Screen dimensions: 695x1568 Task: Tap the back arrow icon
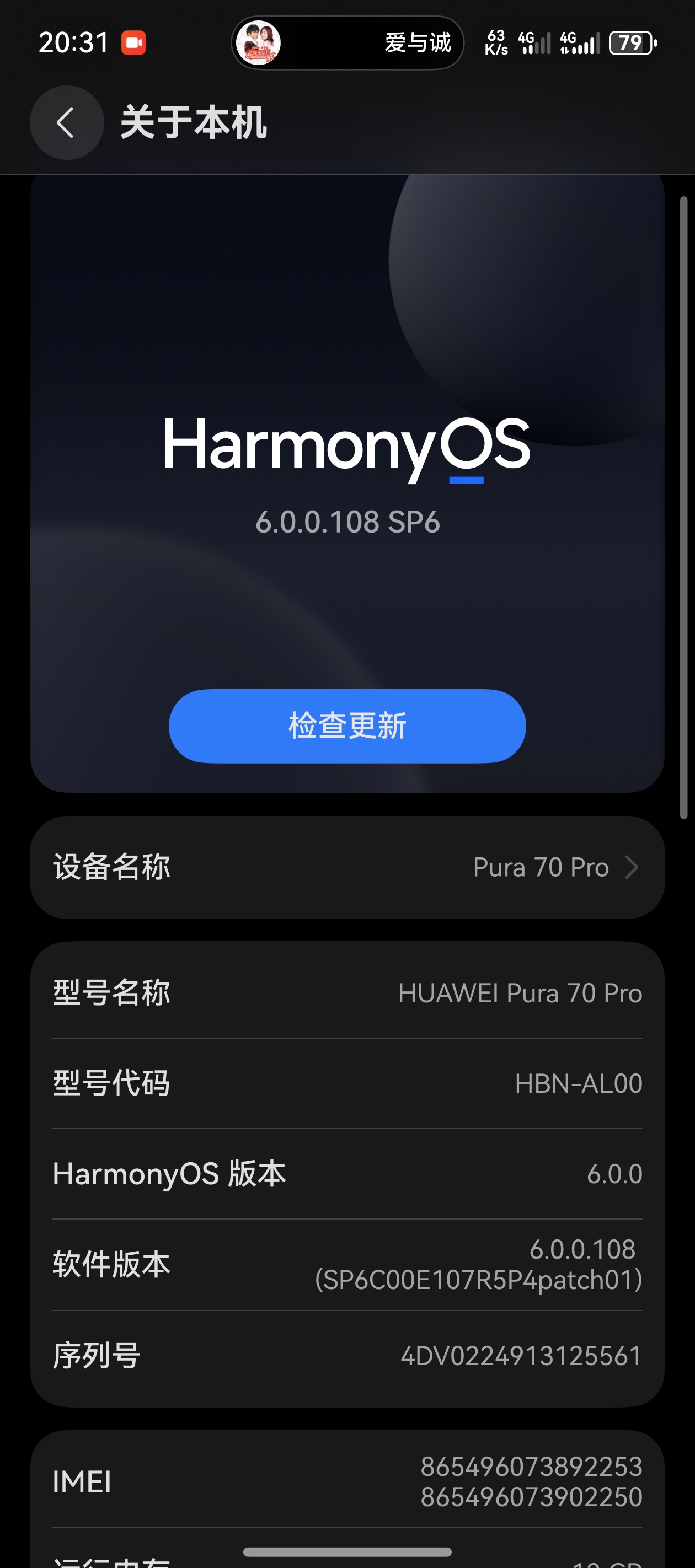[66, 123]
